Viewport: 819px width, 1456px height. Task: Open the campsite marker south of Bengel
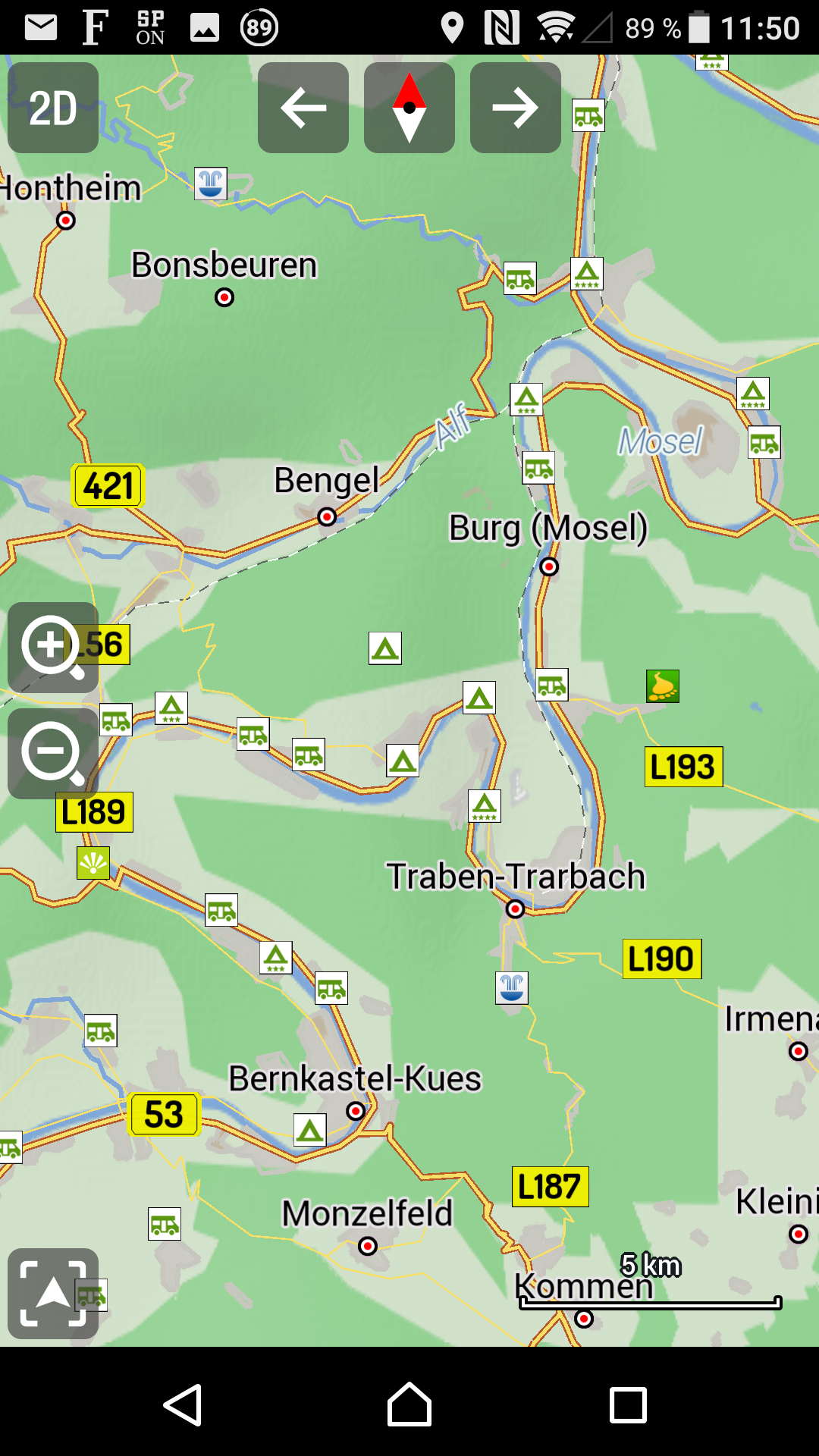(x=385, y=648)
